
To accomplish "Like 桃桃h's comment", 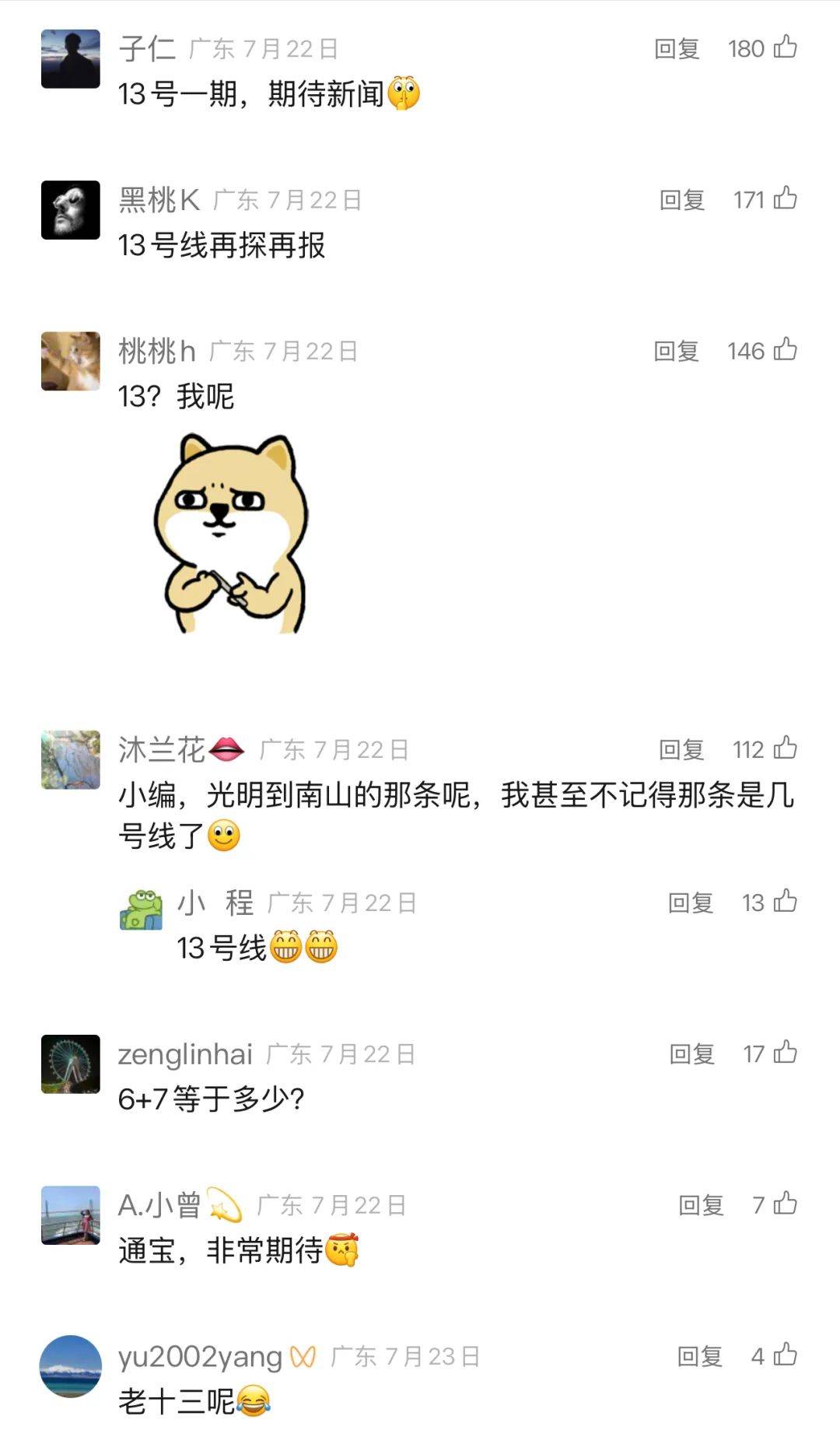I will click(x=785, y=350).
